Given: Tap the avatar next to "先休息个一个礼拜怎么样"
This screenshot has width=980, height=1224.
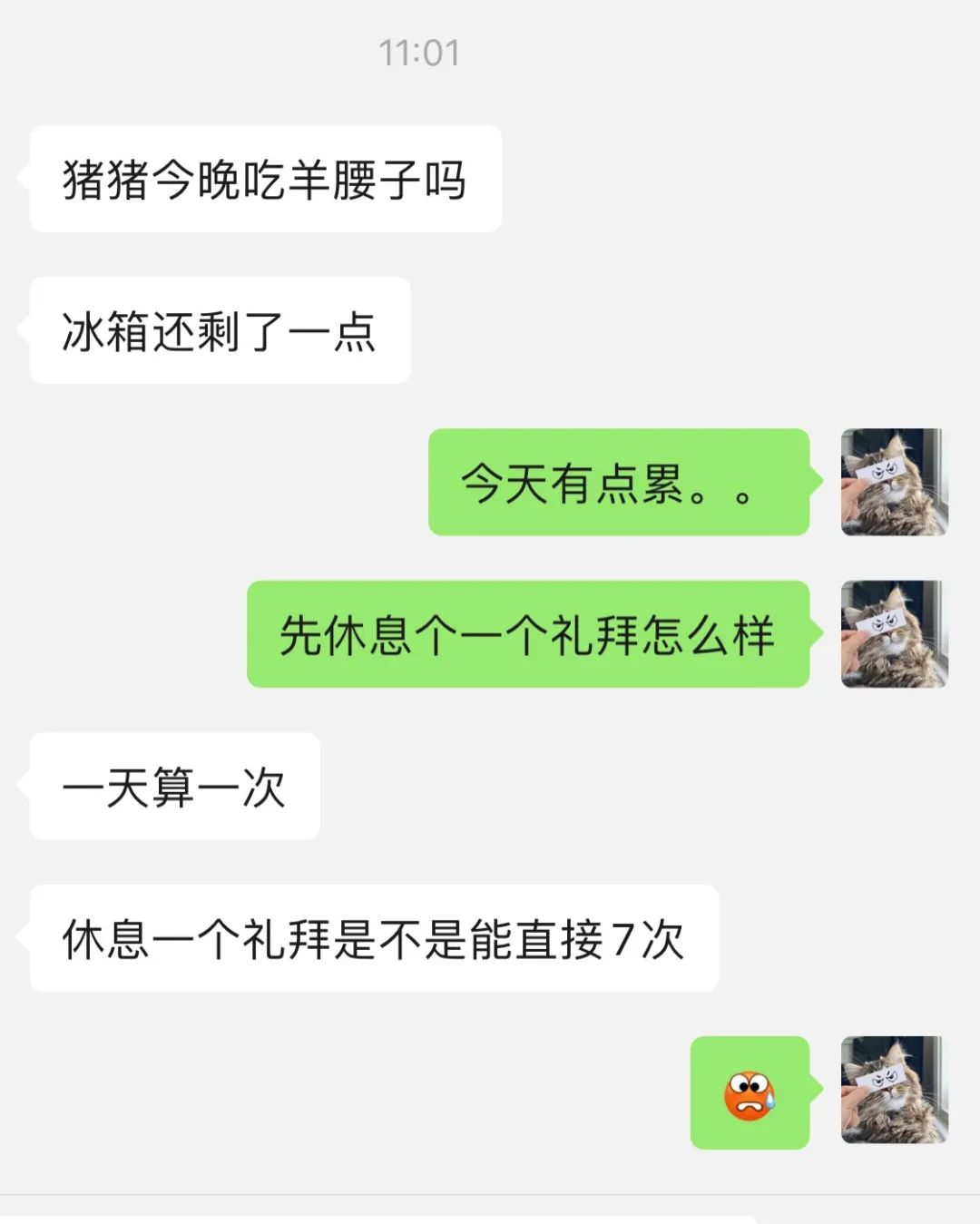Looking at the screenshot, I should click(x=894, y=634).
